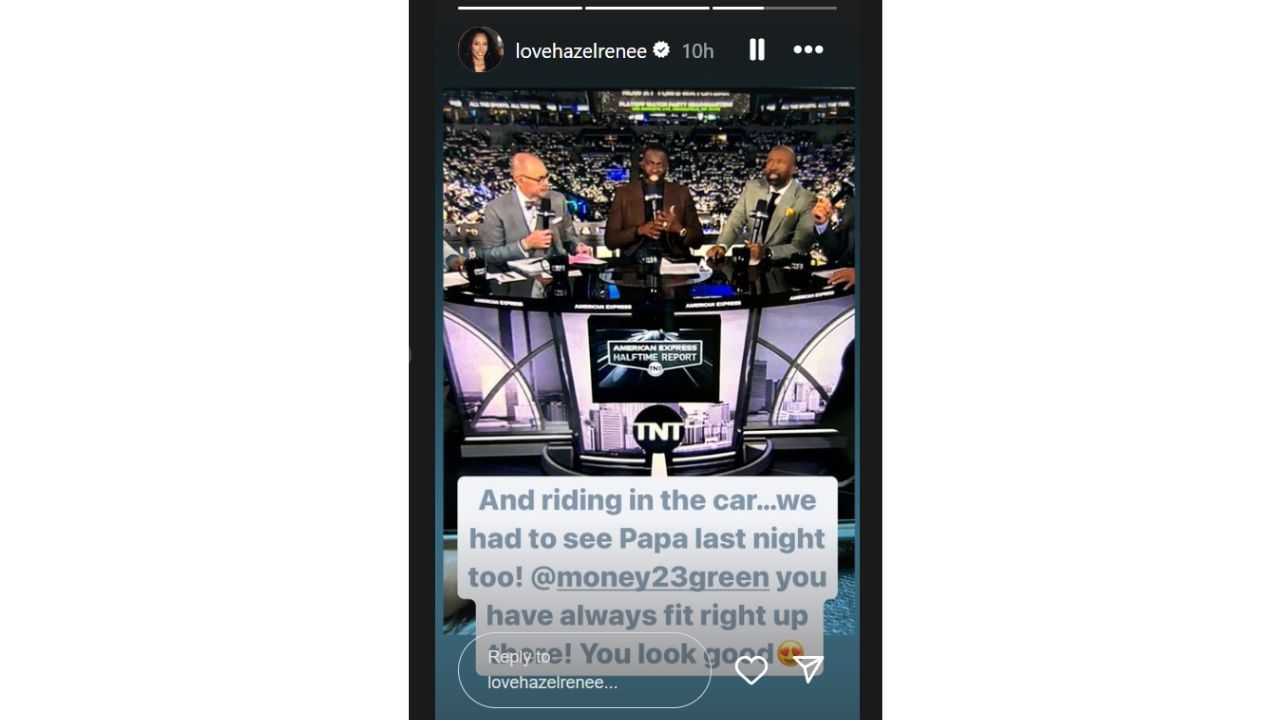Like this story with the heart
This screenshot has height=720, width=1280.
click(x=751, y=669)
